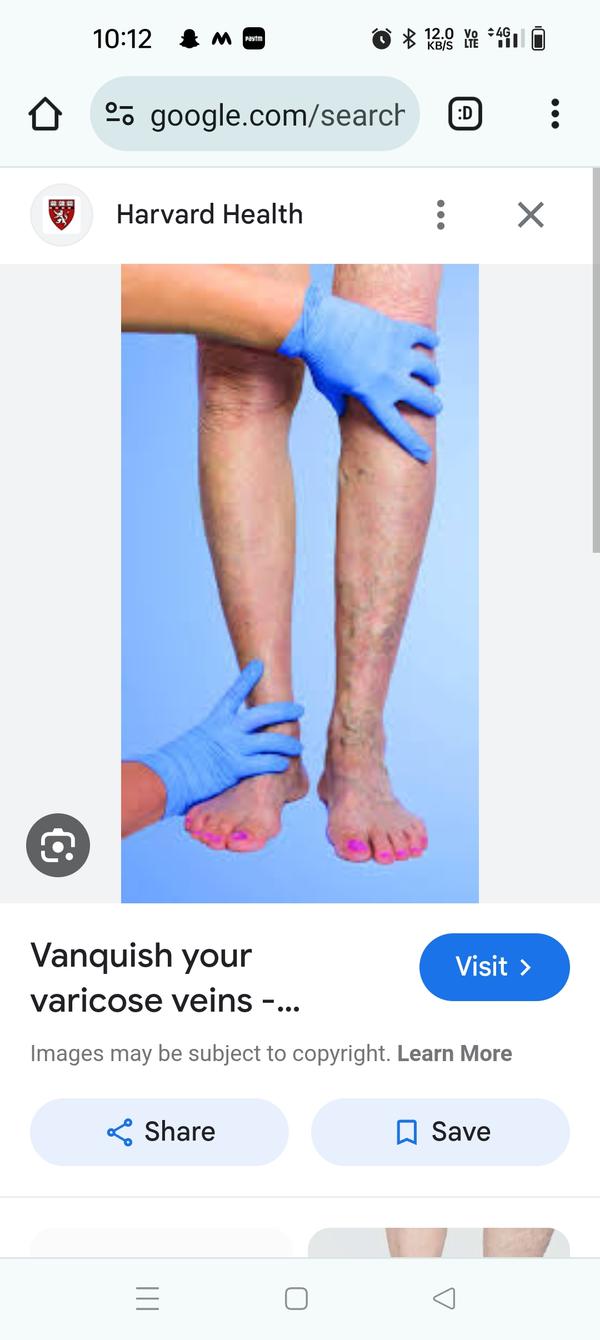Go to the browser home page
600x1340 pixels.
tap(46, 115)
